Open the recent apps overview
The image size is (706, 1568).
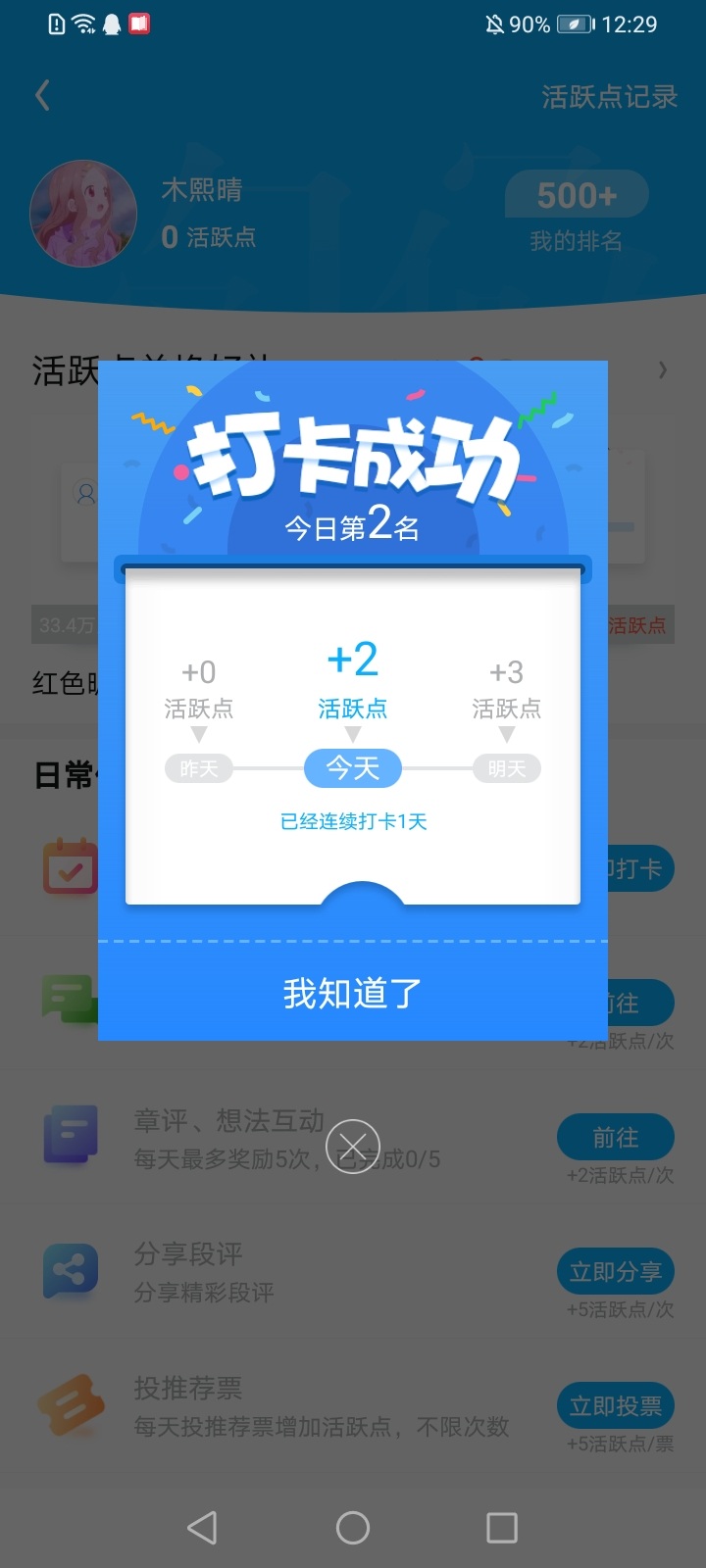(502, 1527)
